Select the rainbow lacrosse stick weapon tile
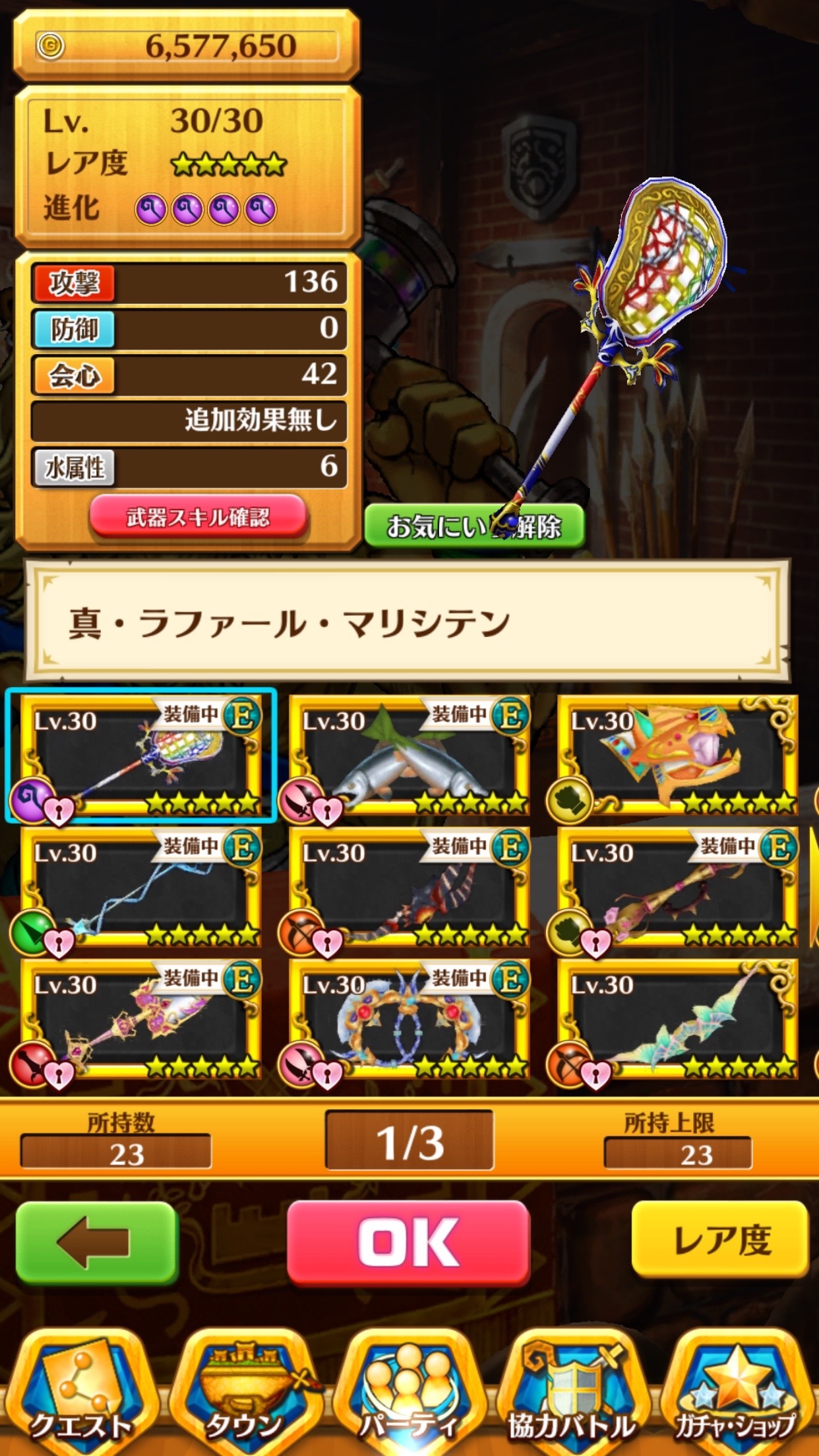 click(140, 756)
